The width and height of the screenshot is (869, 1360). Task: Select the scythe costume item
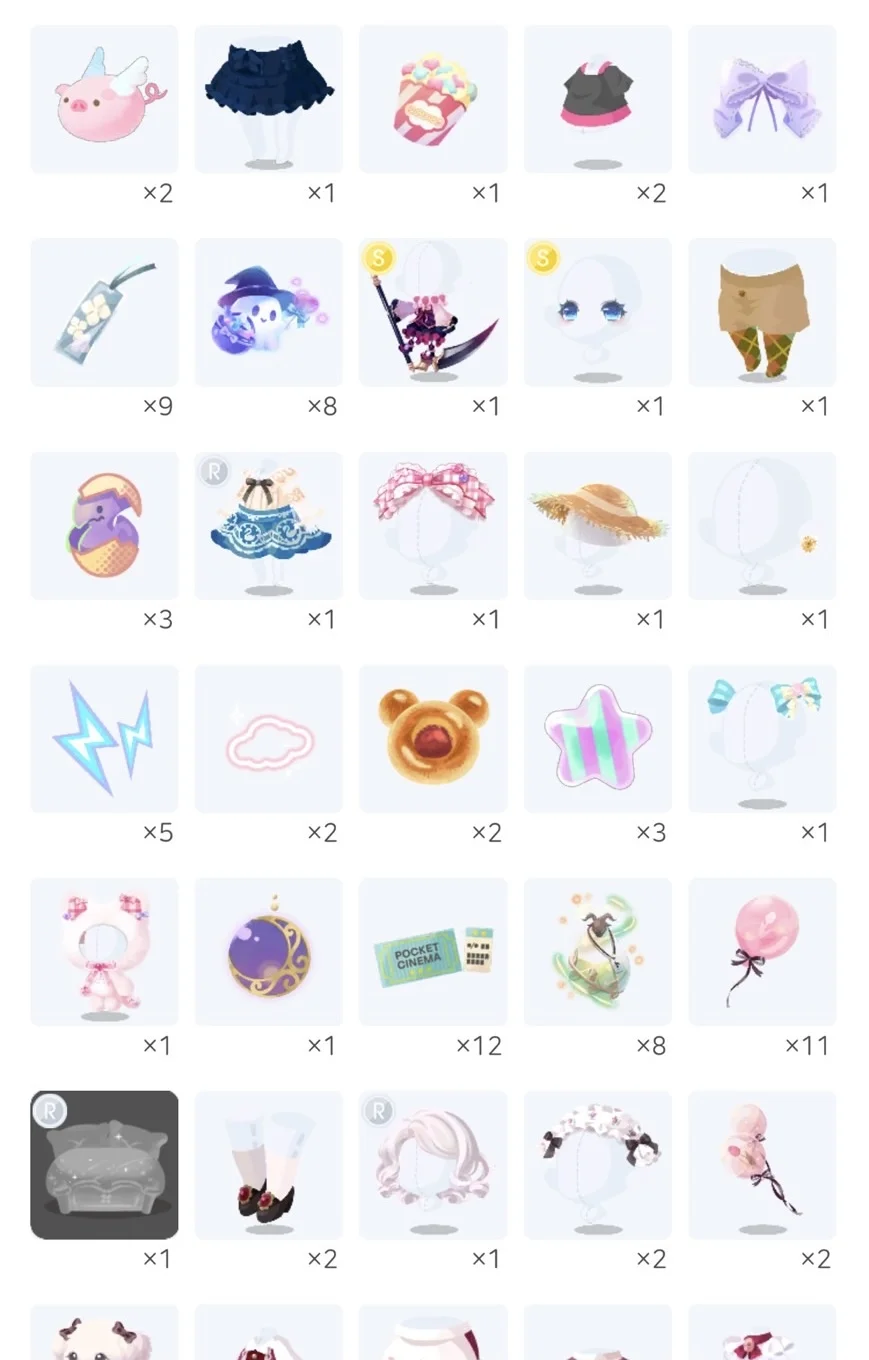433,313
